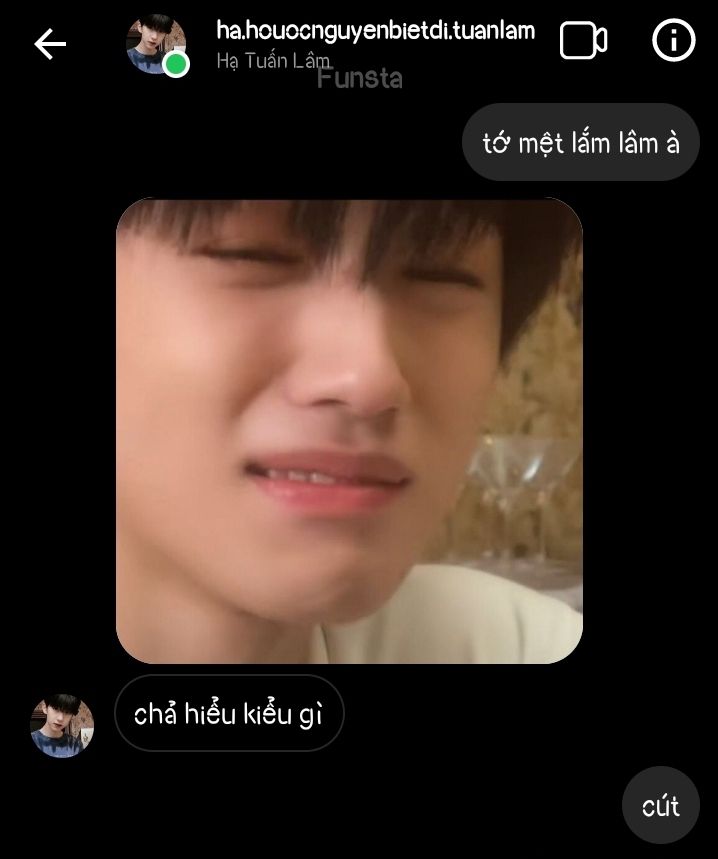The image size is (718, 859).
Task: Tap the header profile picture
Action: 156,44
